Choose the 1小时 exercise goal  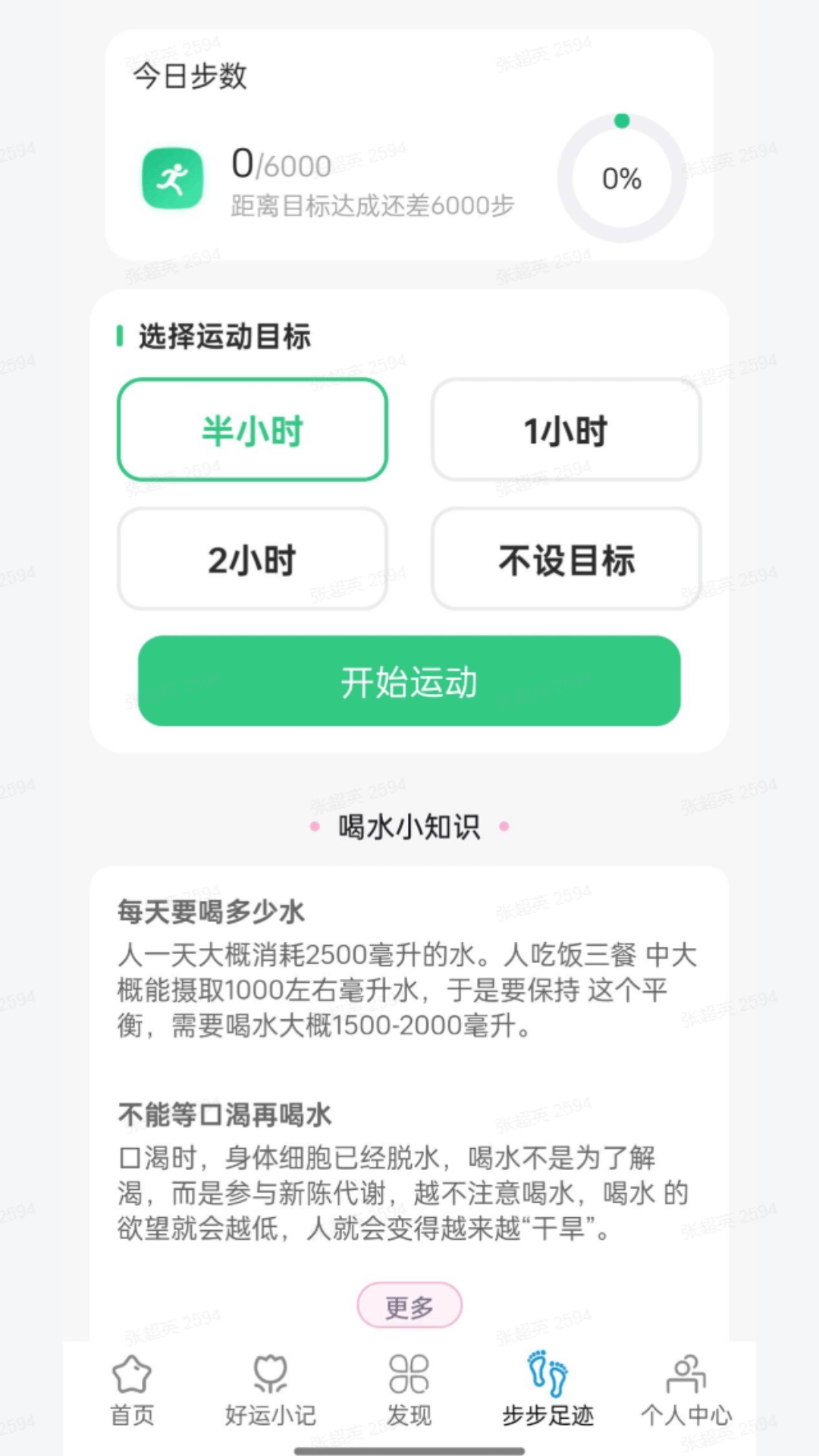coord(566,430)
